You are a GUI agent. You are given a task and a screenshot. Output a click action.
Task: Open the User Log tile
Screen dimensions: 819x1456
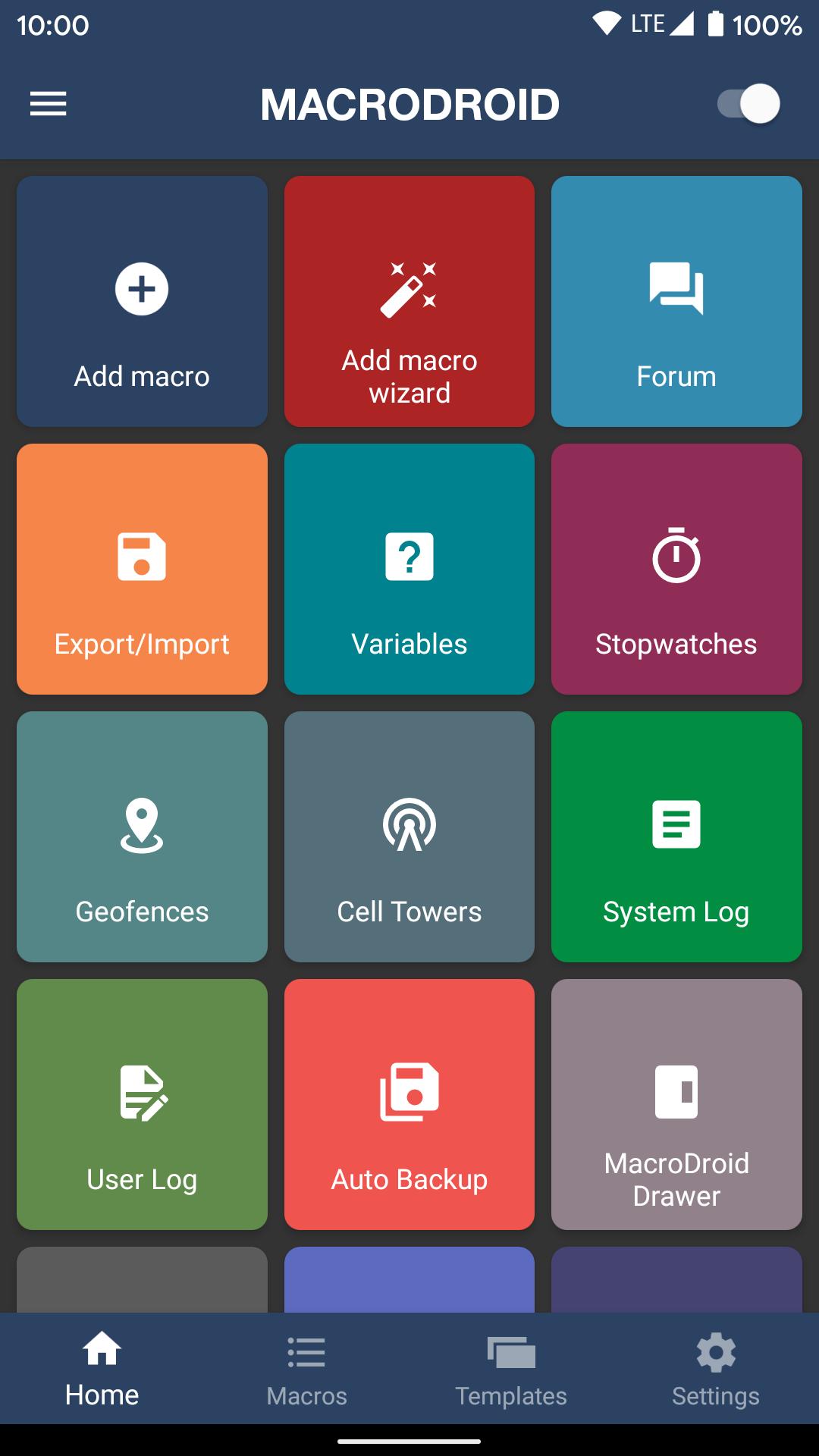(142, 1104)
